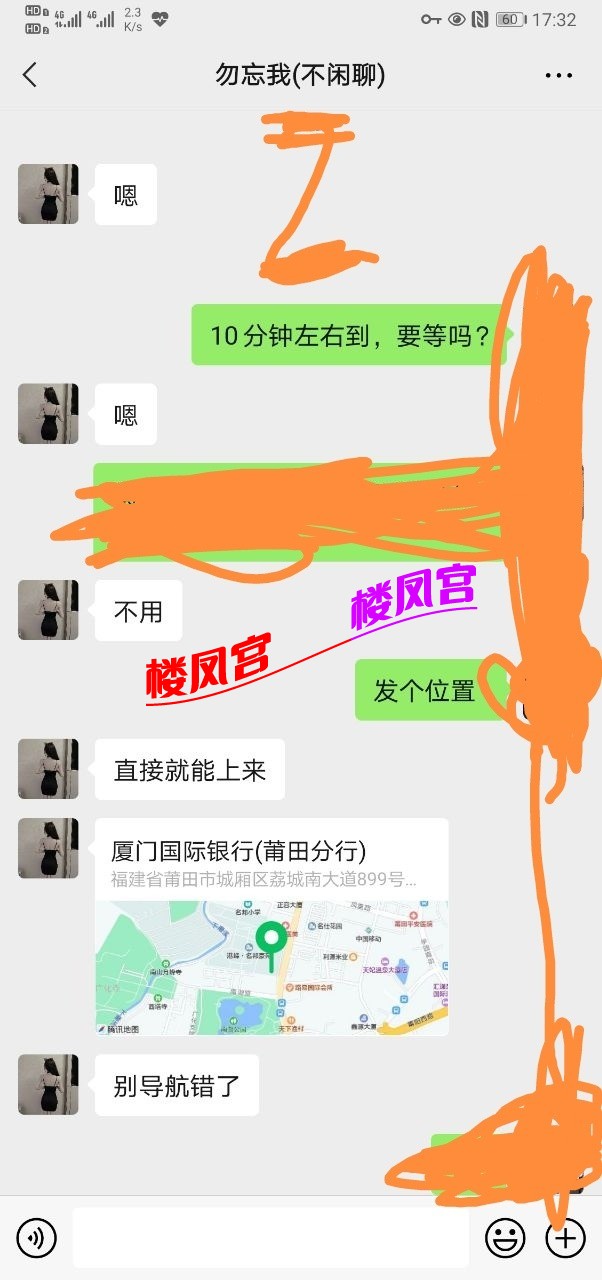Open the shared 厦门国际银行 location card
Viewport: 602px width, 1280px height.
271,925
